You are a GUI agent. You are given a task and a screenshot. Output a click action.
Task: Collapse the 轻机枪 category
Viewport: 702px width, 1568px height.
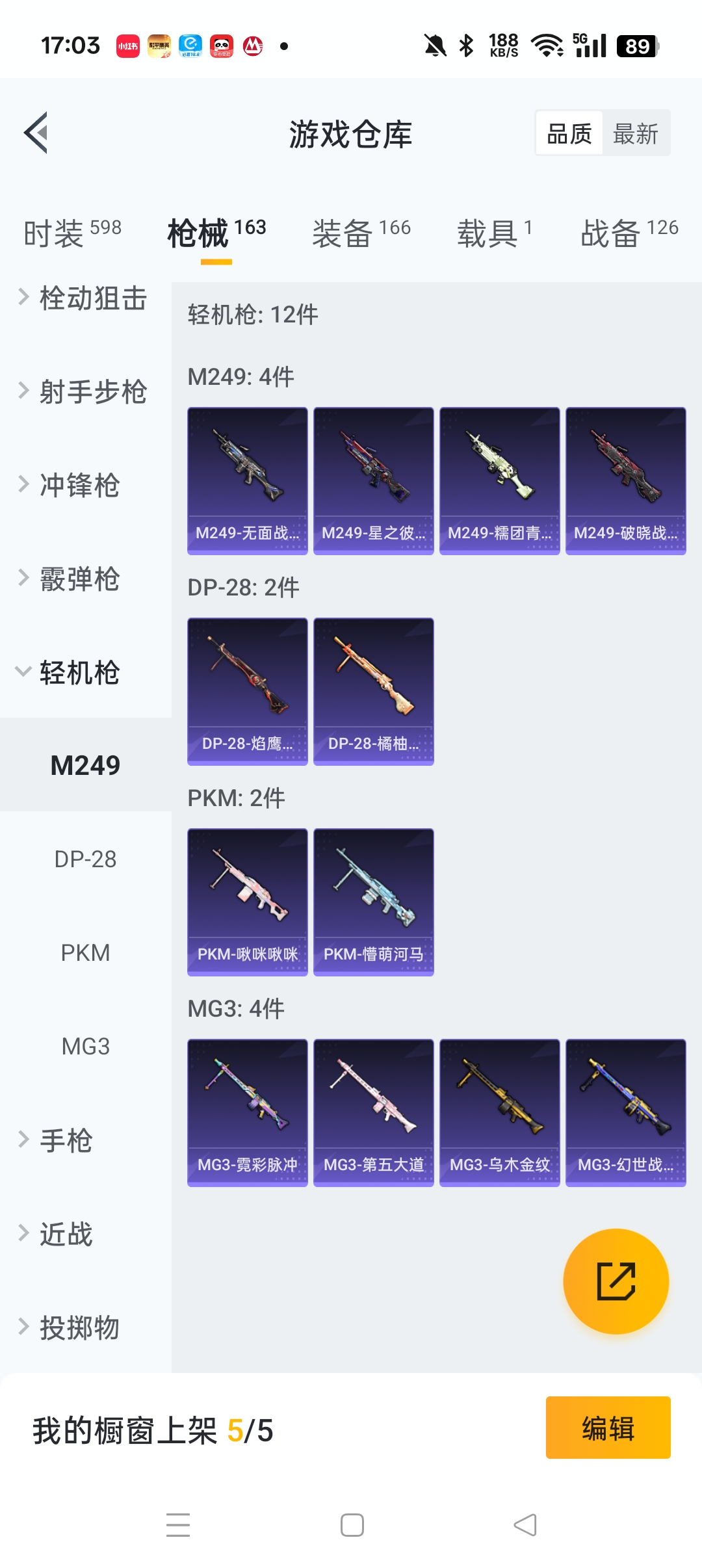pyautogui.click(x=78, y=673)
